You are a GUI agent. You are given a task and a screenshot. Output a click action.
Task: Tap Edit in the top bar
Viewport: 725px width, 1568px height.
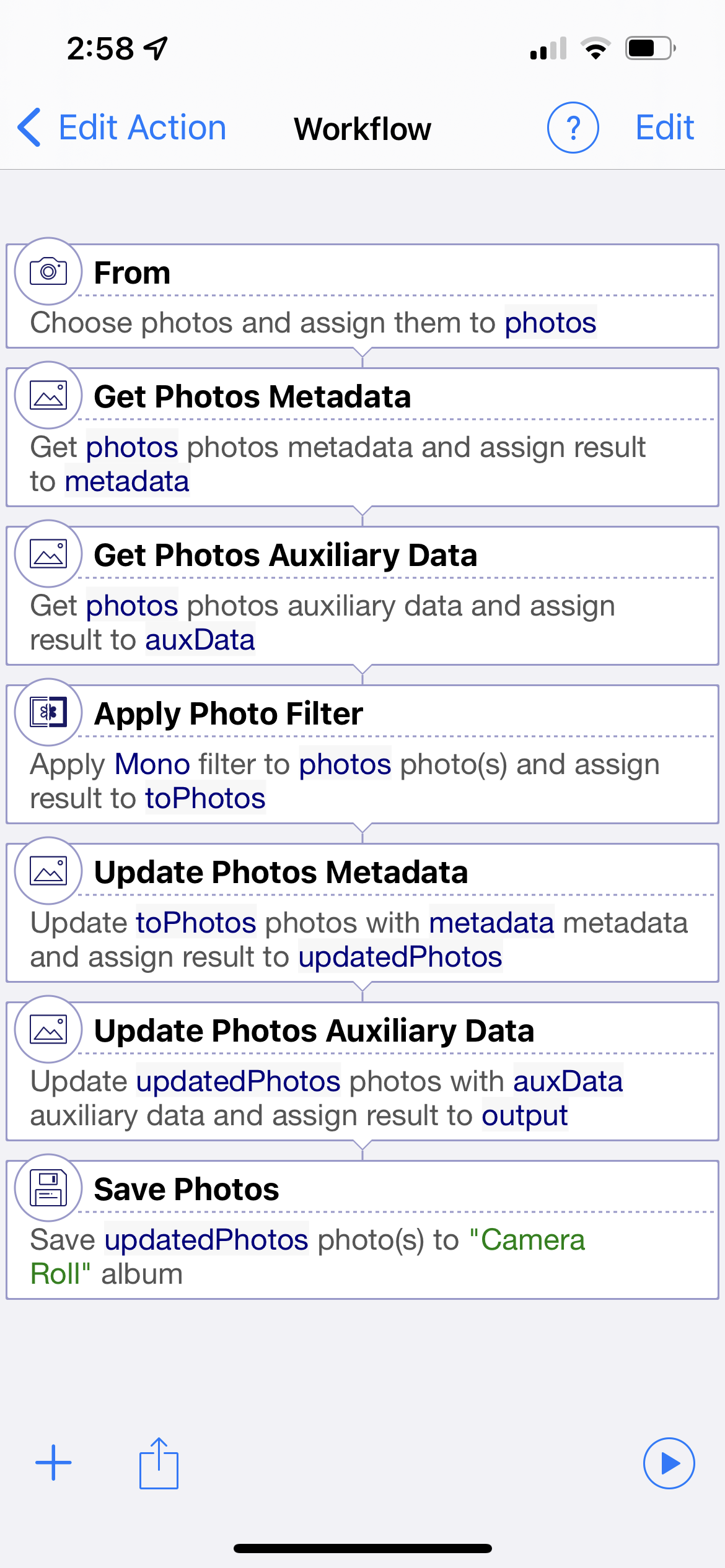[x=664, y=128]
